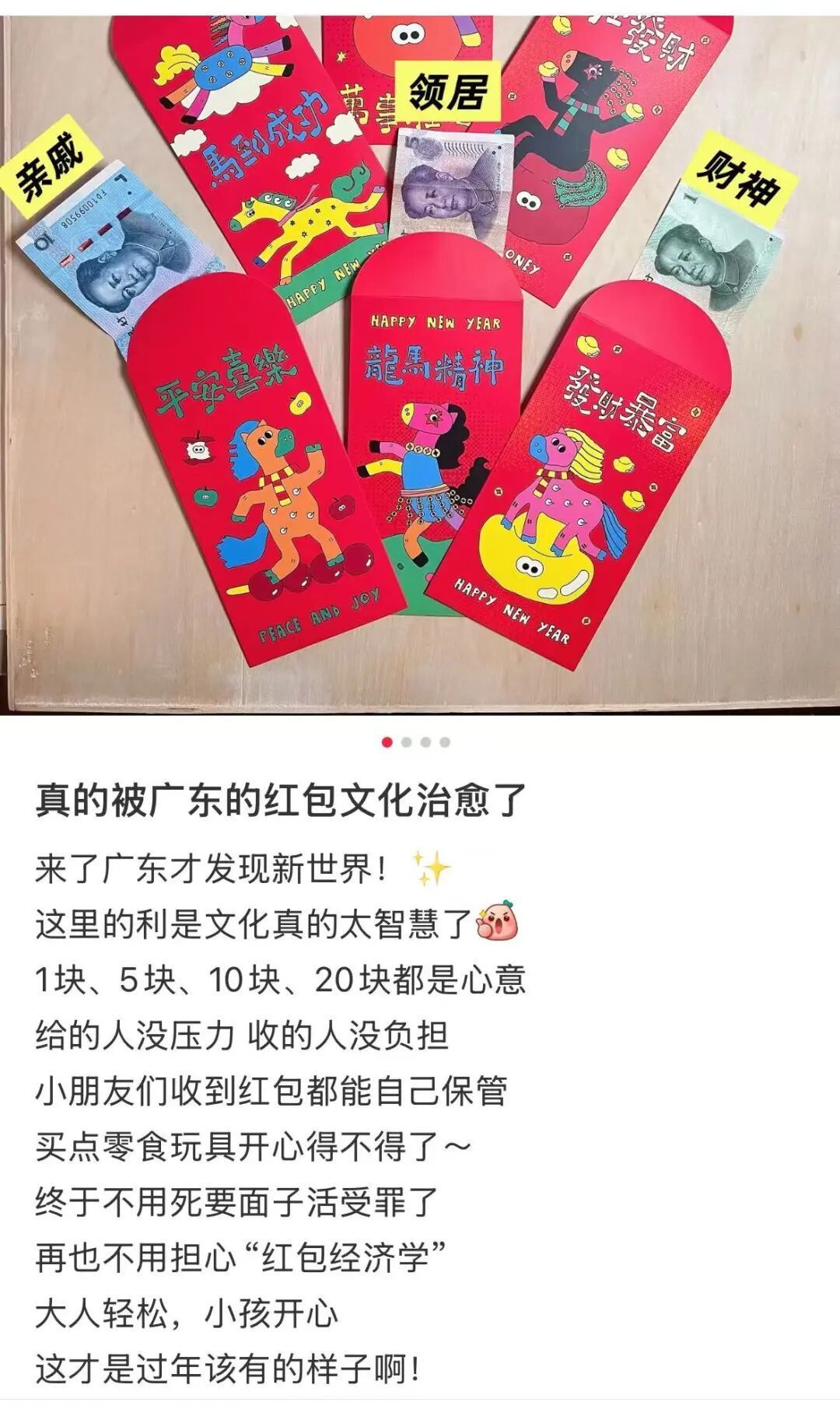
Task: Tap the second dot of the photo indicator
Action: click(x=406, y=742)
